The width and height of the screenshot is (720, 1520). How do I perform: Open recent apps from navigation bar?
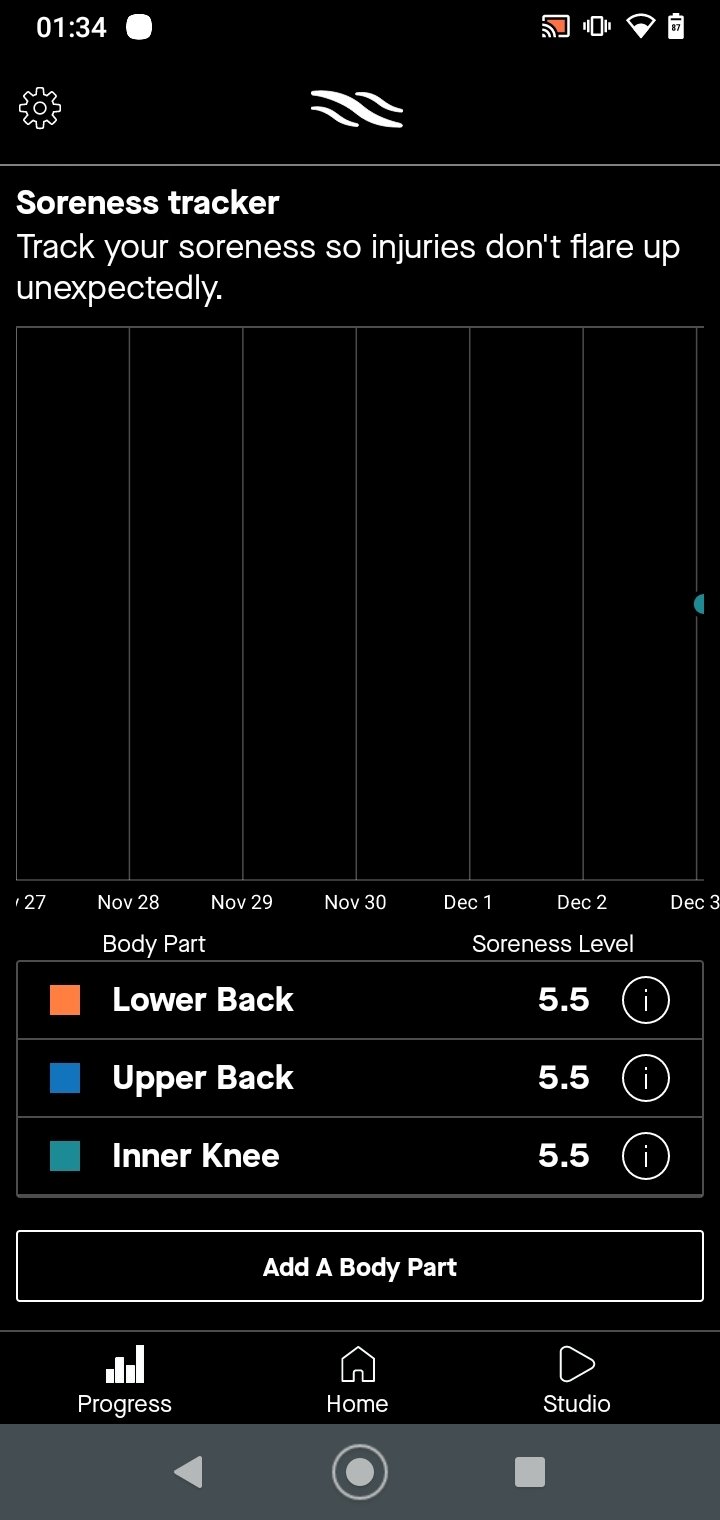coord(529,1472)
